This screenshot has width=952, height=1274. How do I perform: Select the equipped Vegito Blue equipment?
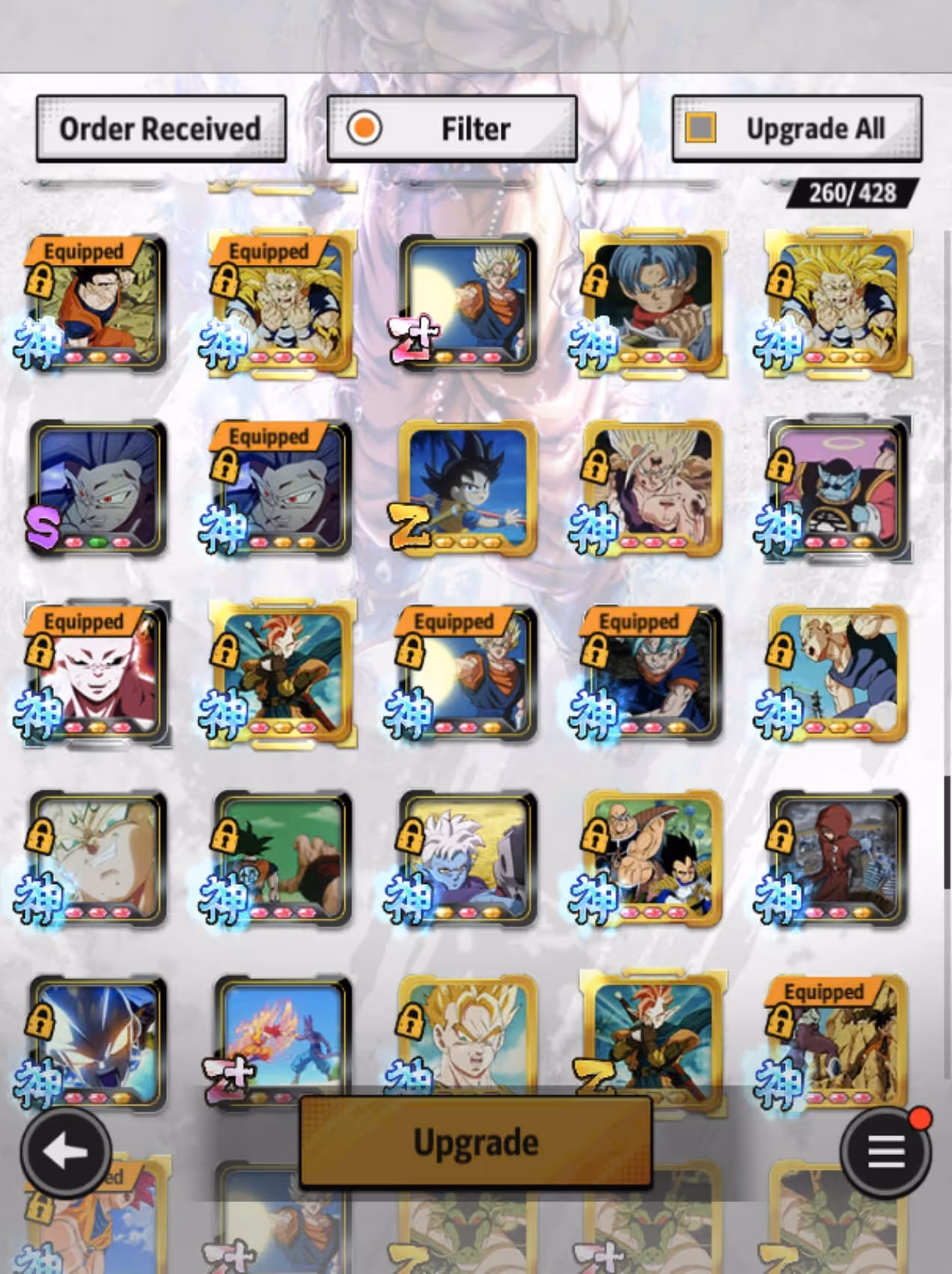click(x=653, y=674)
